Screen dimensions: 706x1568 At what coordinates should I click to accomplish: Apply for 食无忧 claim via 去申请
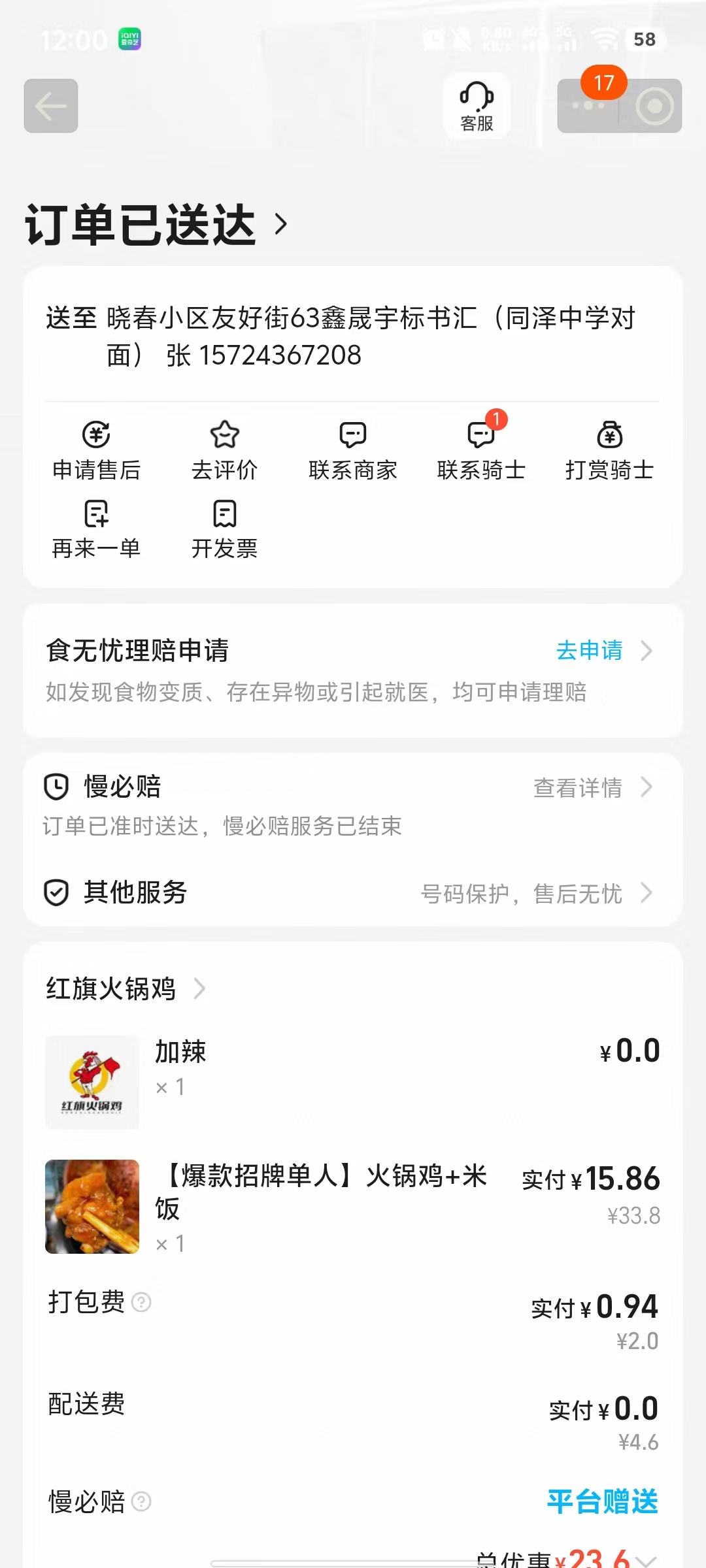603,651
